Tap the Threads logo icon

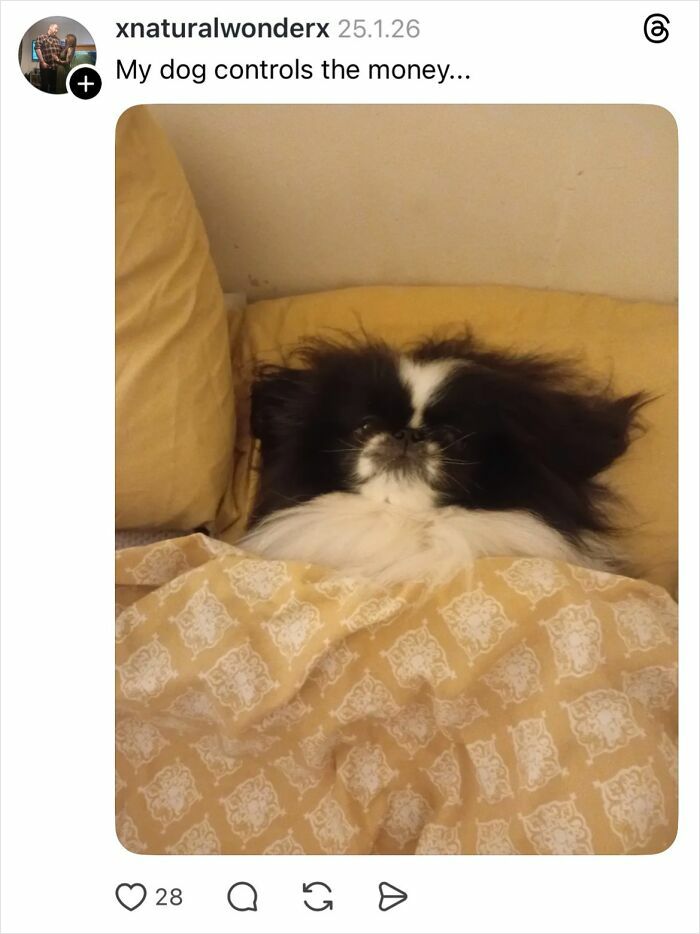pos(655,30)
